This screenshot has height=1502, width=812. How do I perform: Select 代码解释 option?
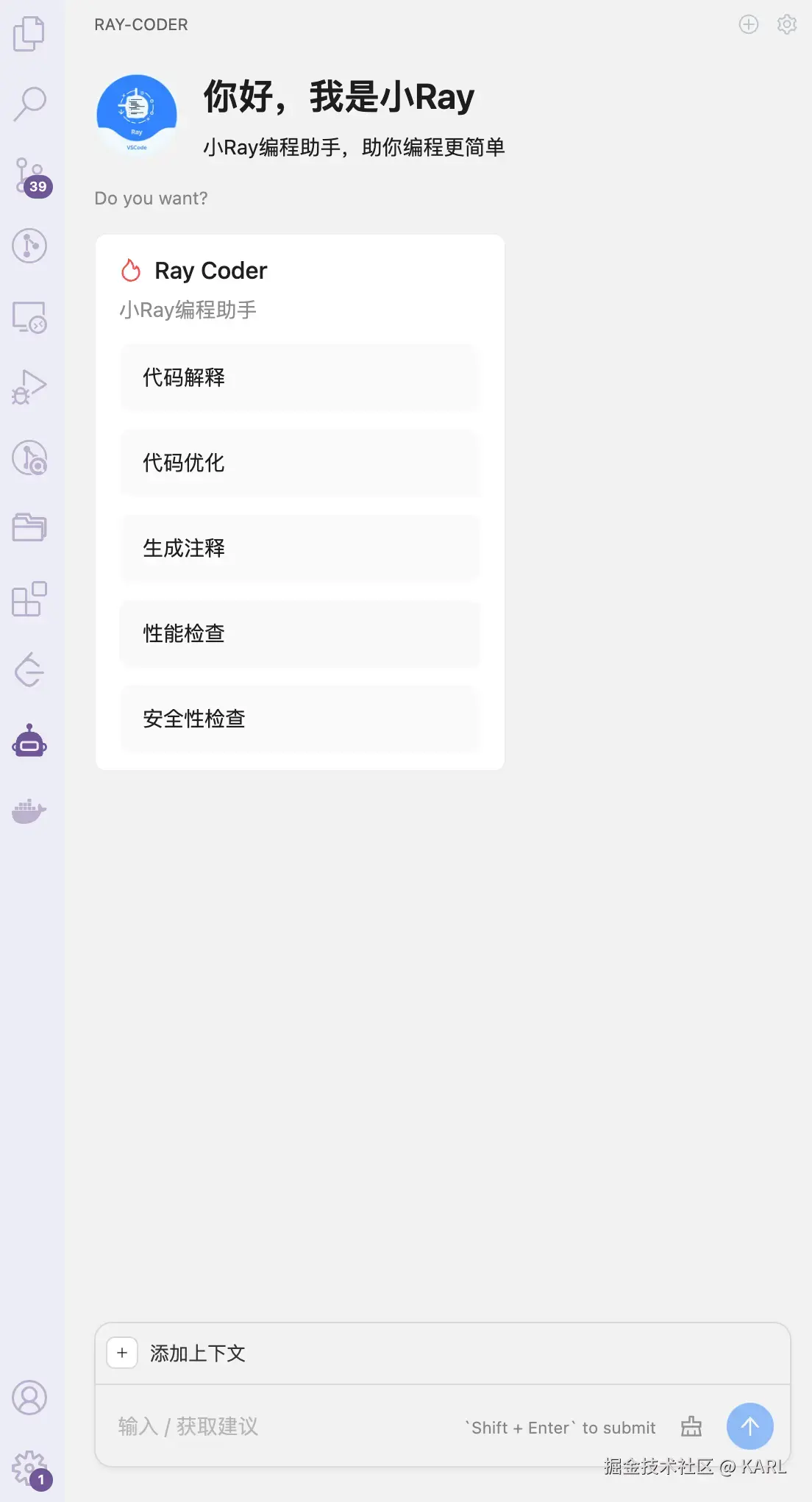pos(300,377)
